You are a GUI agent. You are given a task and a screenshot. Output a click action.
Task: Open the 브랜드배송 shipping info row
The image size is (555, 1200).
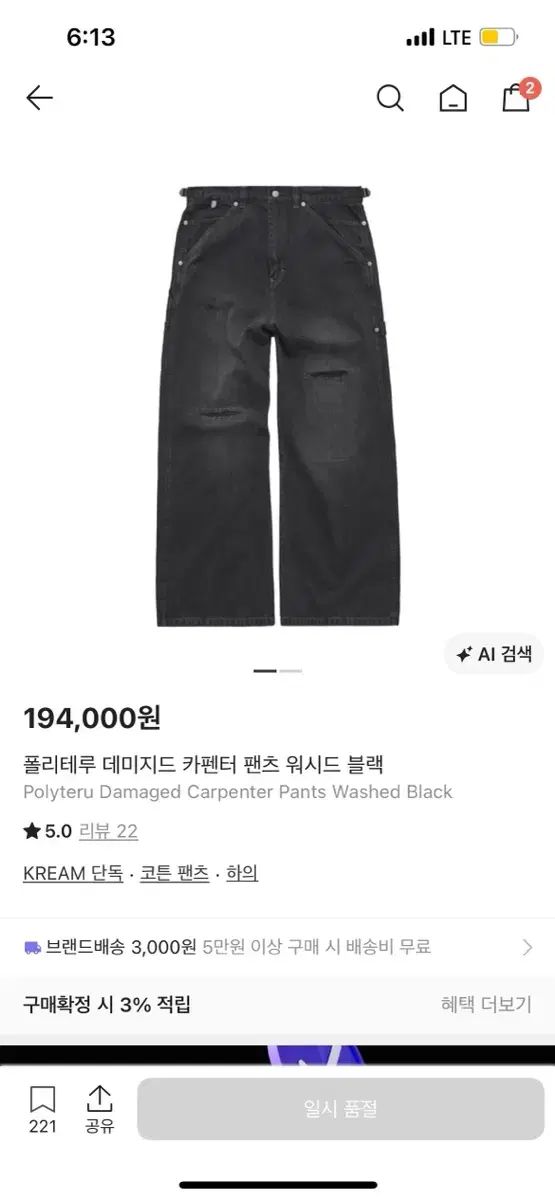277,947
